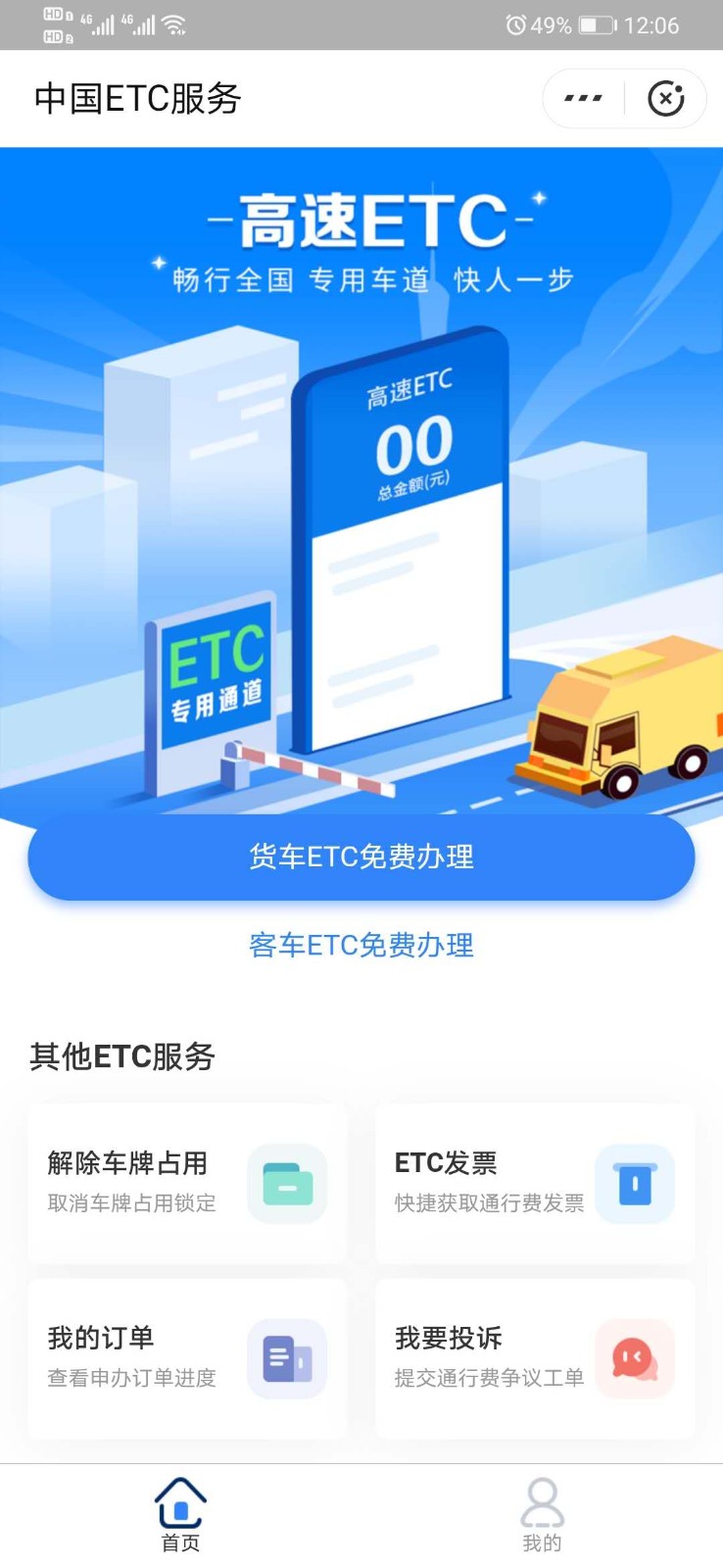
Task: Open the mini program more options menu
Action: [584, 98]
